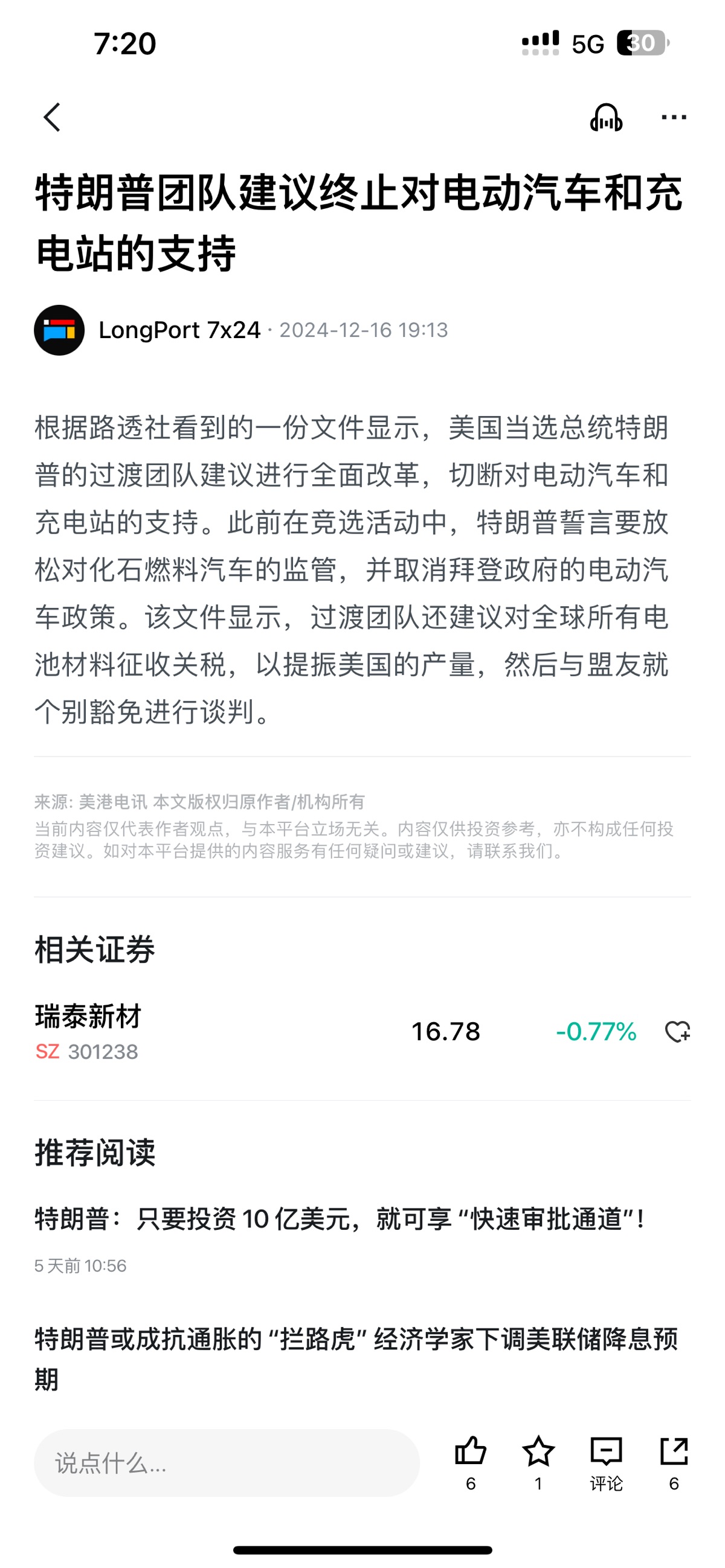Add 瑞泰新材 to your watchlist
This screenshot has height=1568, width=725.
677,1032
